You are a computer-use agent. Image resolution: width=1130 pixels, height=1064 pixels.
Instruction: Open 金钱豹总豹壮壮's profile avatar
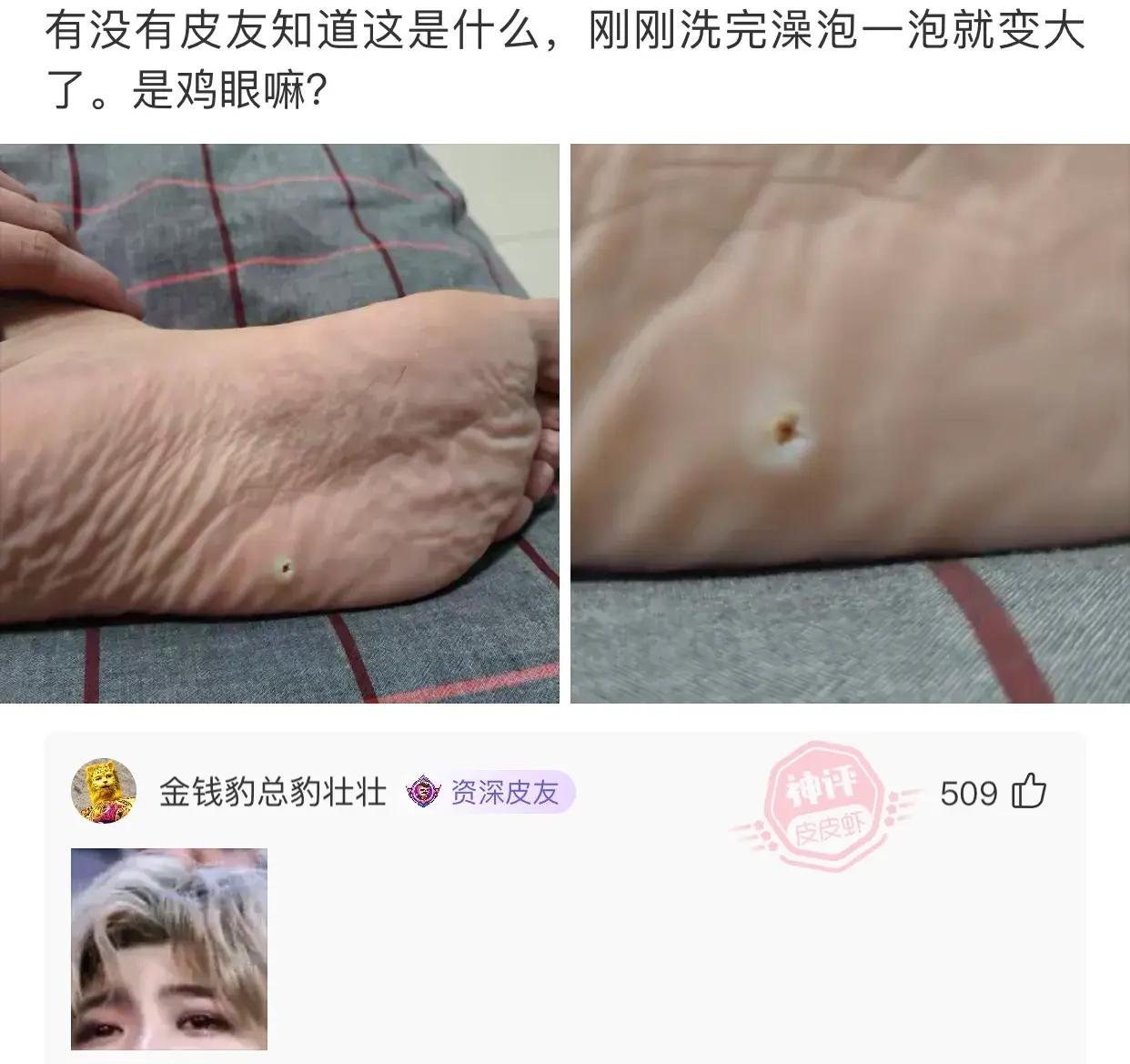104,792
